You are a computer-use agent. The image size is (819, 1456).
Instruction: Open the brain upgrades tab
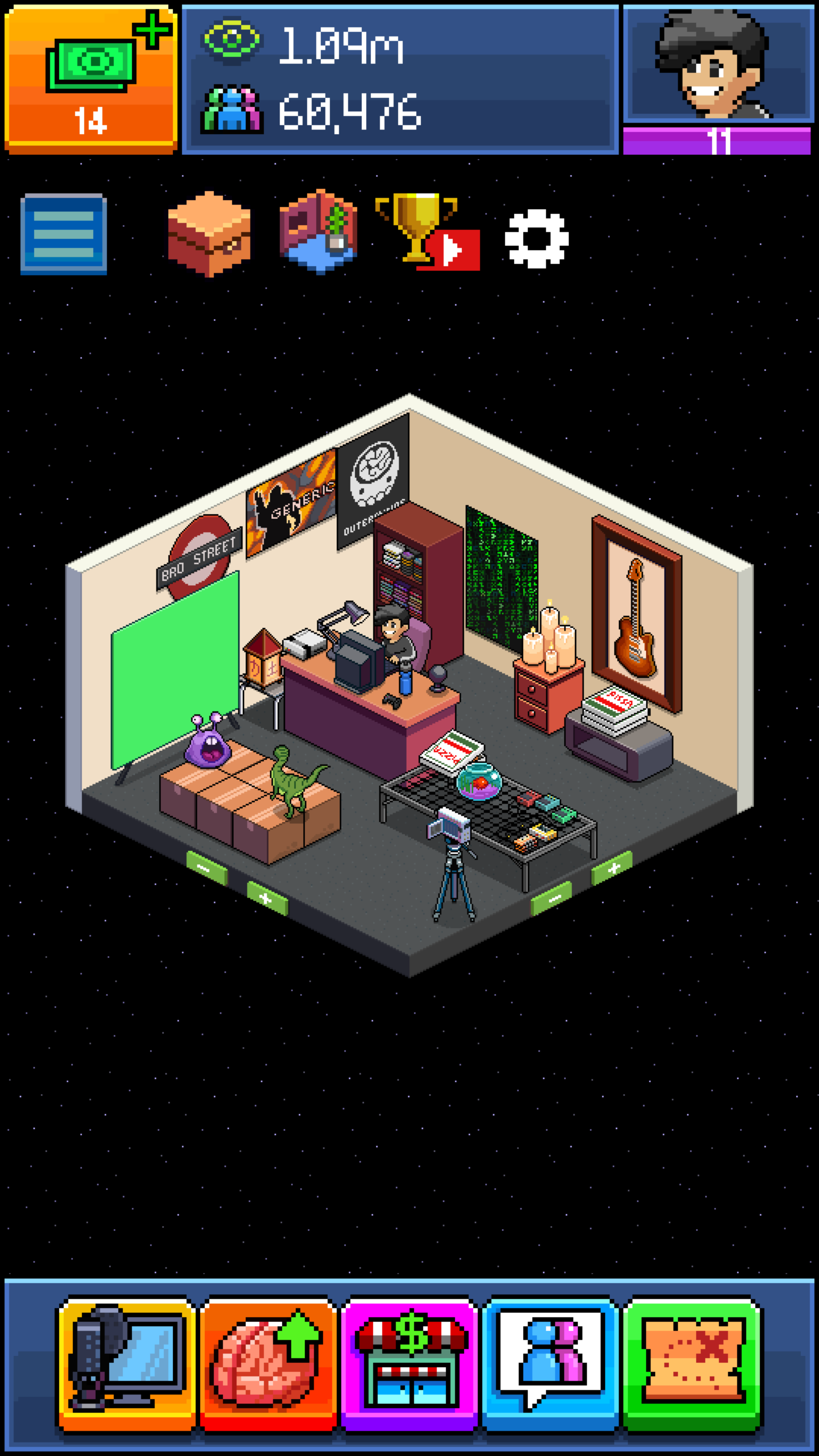point(267,1362)
